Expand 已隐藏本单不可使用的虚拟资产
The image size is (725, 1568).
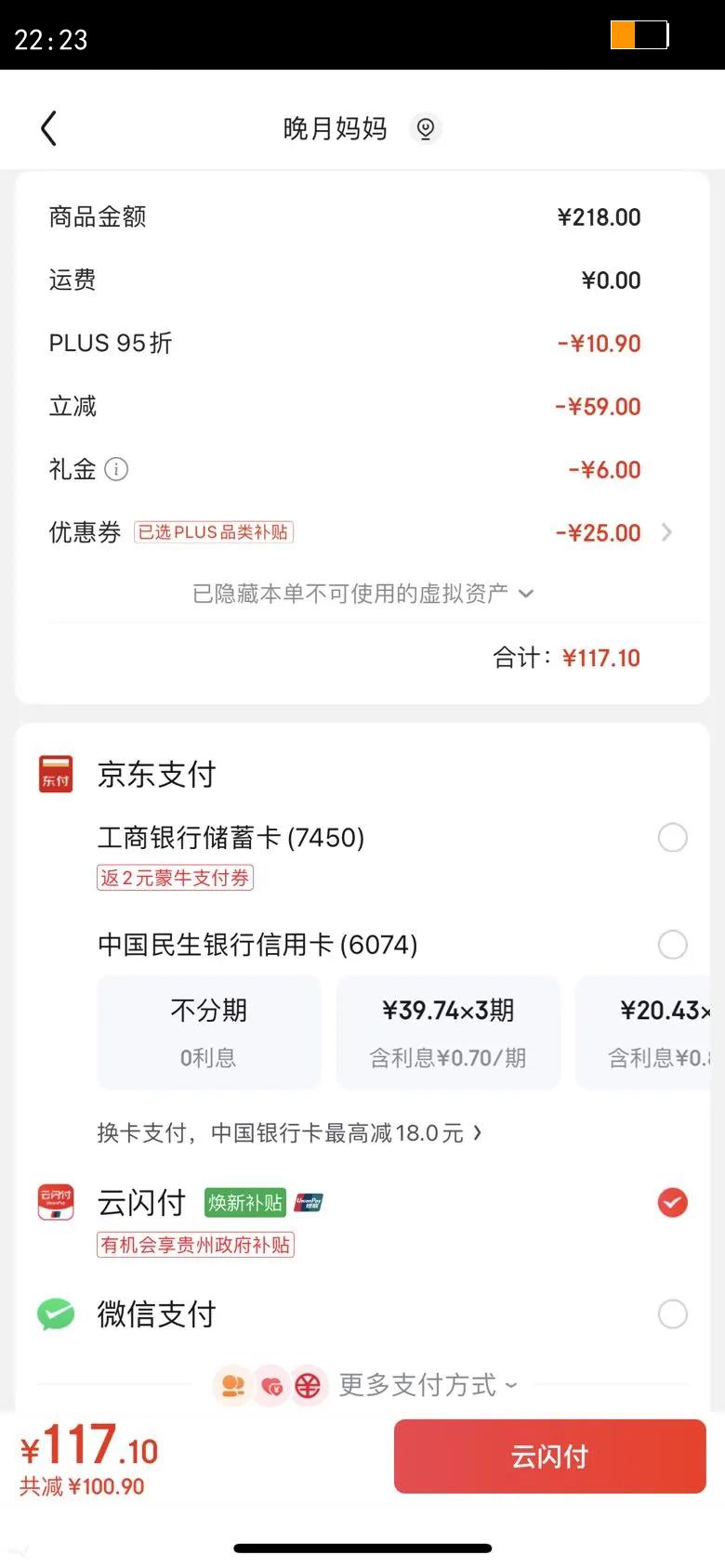(362, 593)
